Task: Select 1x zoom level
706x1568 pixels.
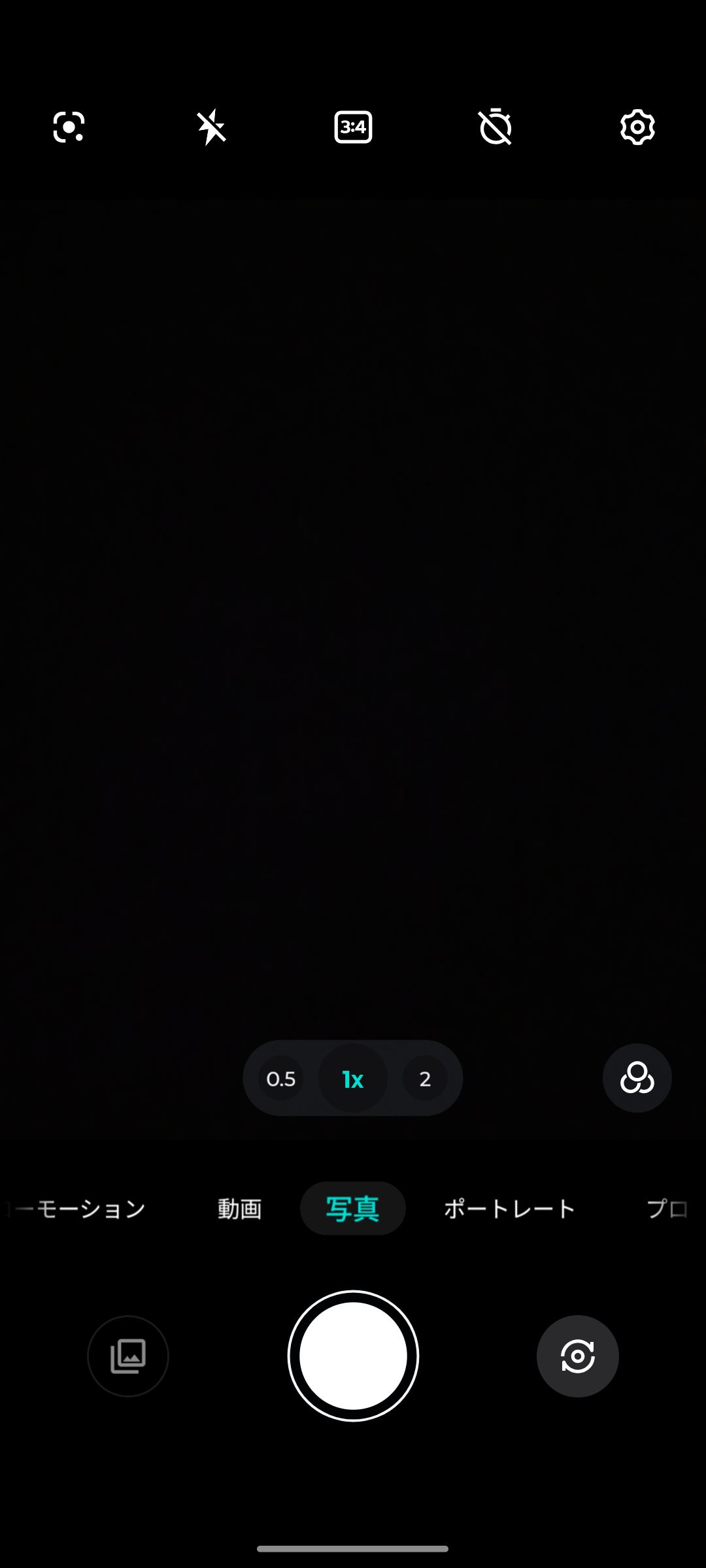Action: pos(353,1079)
